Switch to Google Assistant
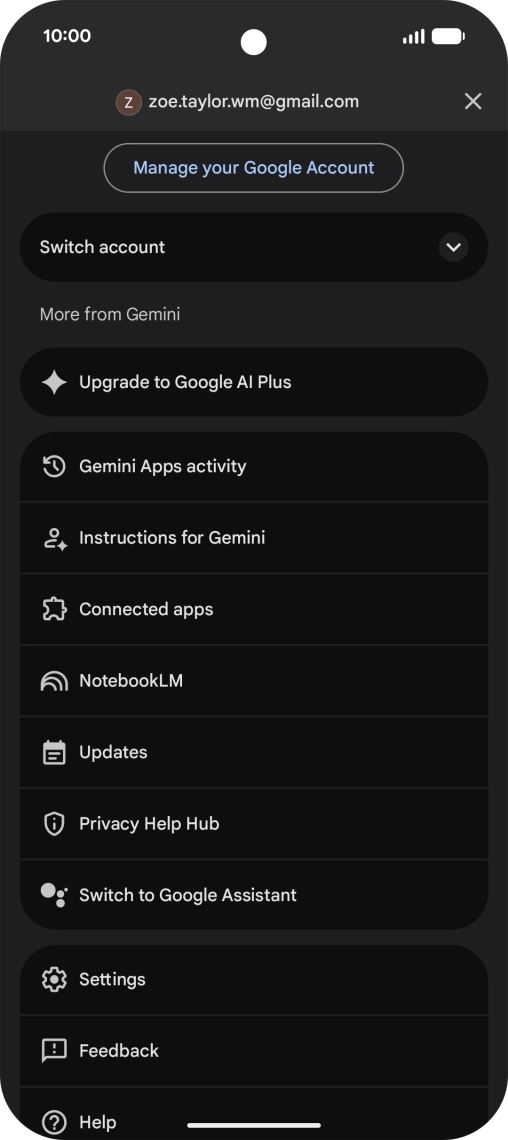This screenshot has height=1140, width=508. pos(254,895)
